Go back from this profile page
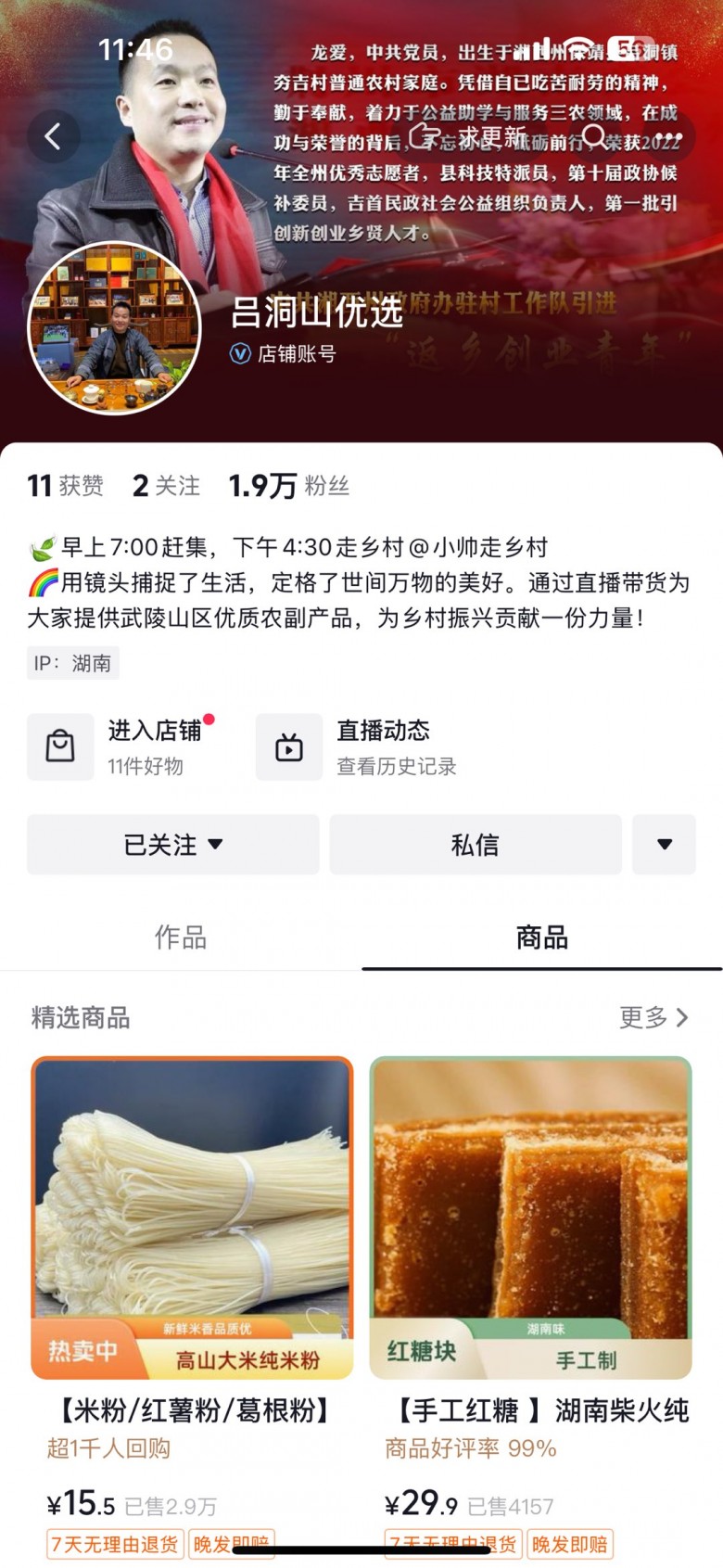Image resolution: width=723 pixels, height=1568 pixels. [x=53, y=137]
